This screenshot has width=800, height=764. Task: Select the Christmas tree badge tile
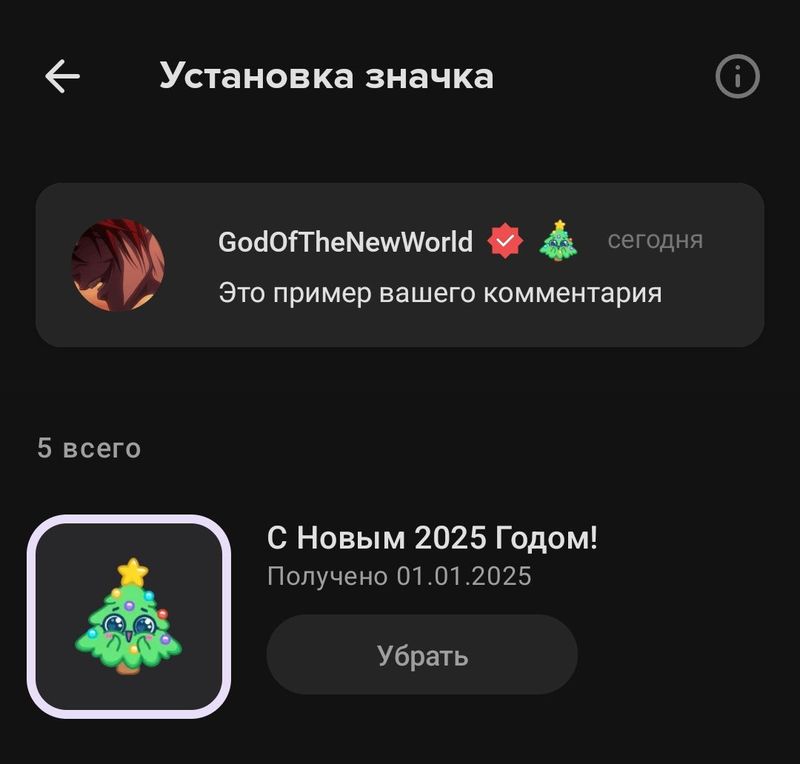(129, 616)
